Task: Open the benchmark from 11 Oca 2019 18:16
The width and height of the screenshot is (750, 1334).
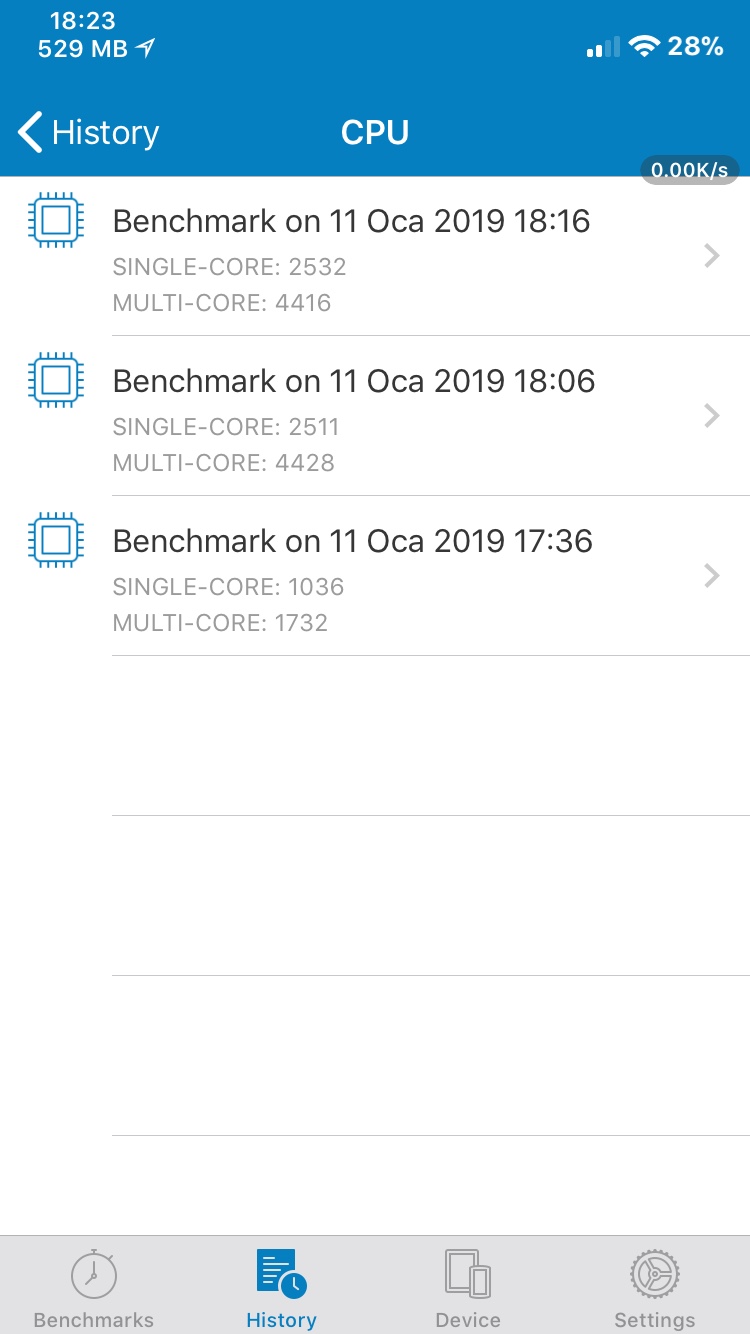Action: pyautogui.click(x=375, y=257)
